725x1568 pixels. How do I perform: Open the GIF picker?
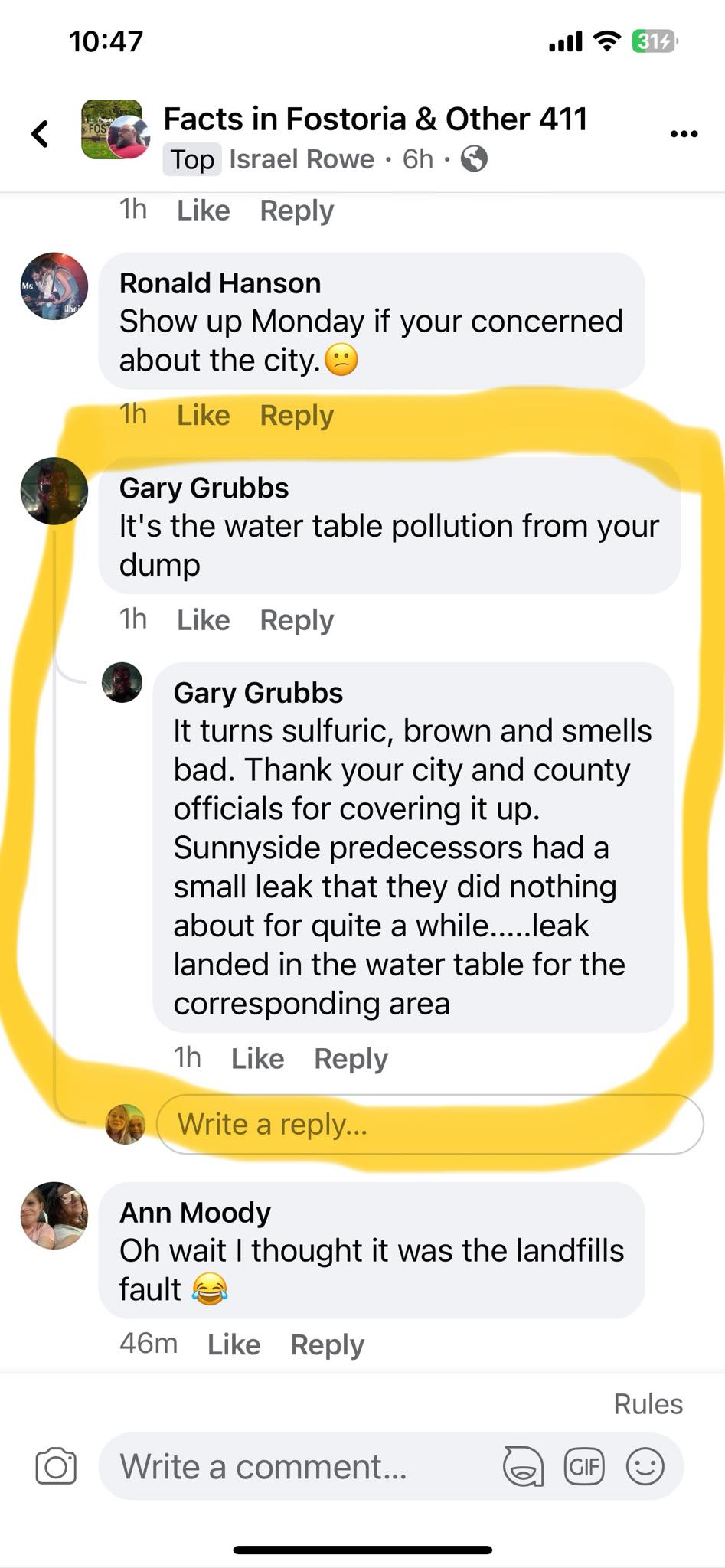584,1466
